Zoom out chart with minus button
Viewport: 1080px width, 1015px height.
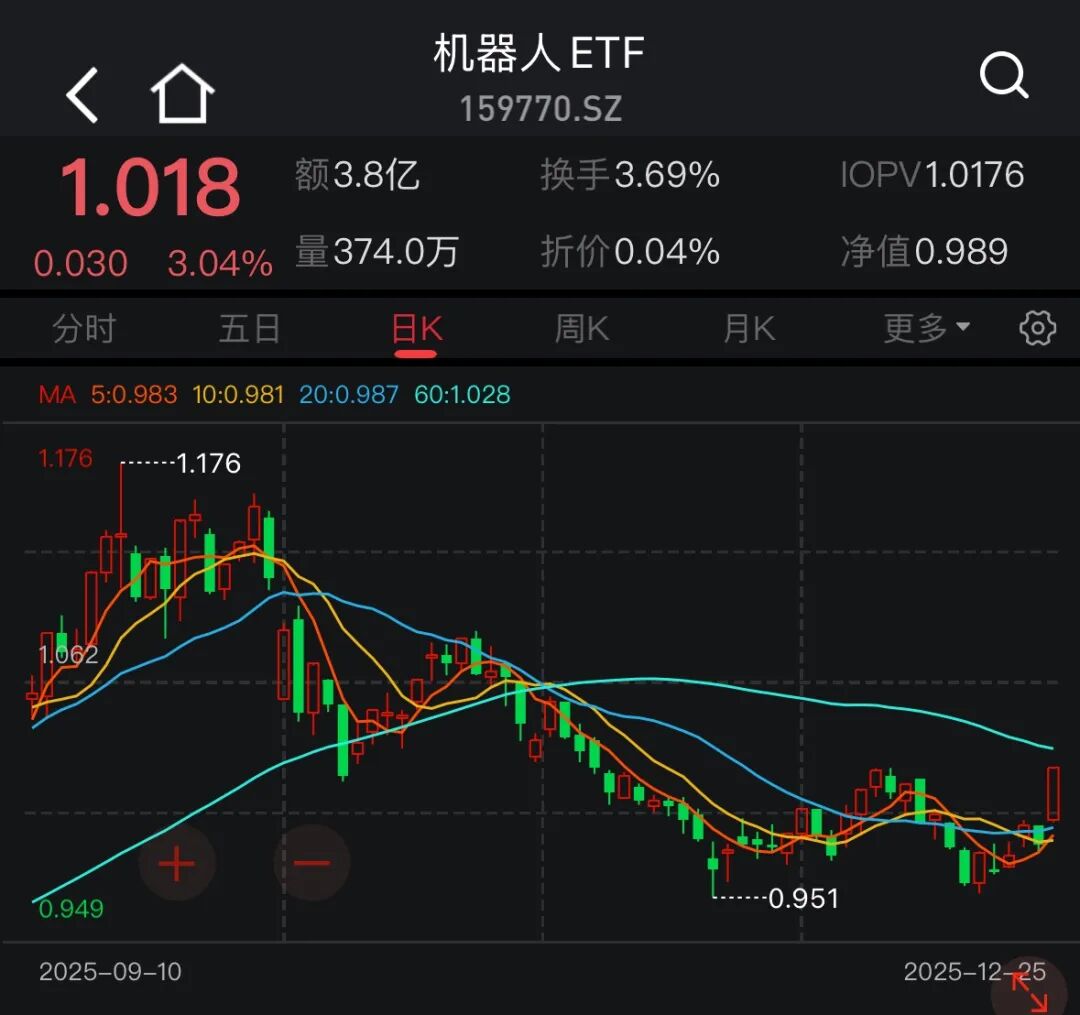(x=312, y=863)
